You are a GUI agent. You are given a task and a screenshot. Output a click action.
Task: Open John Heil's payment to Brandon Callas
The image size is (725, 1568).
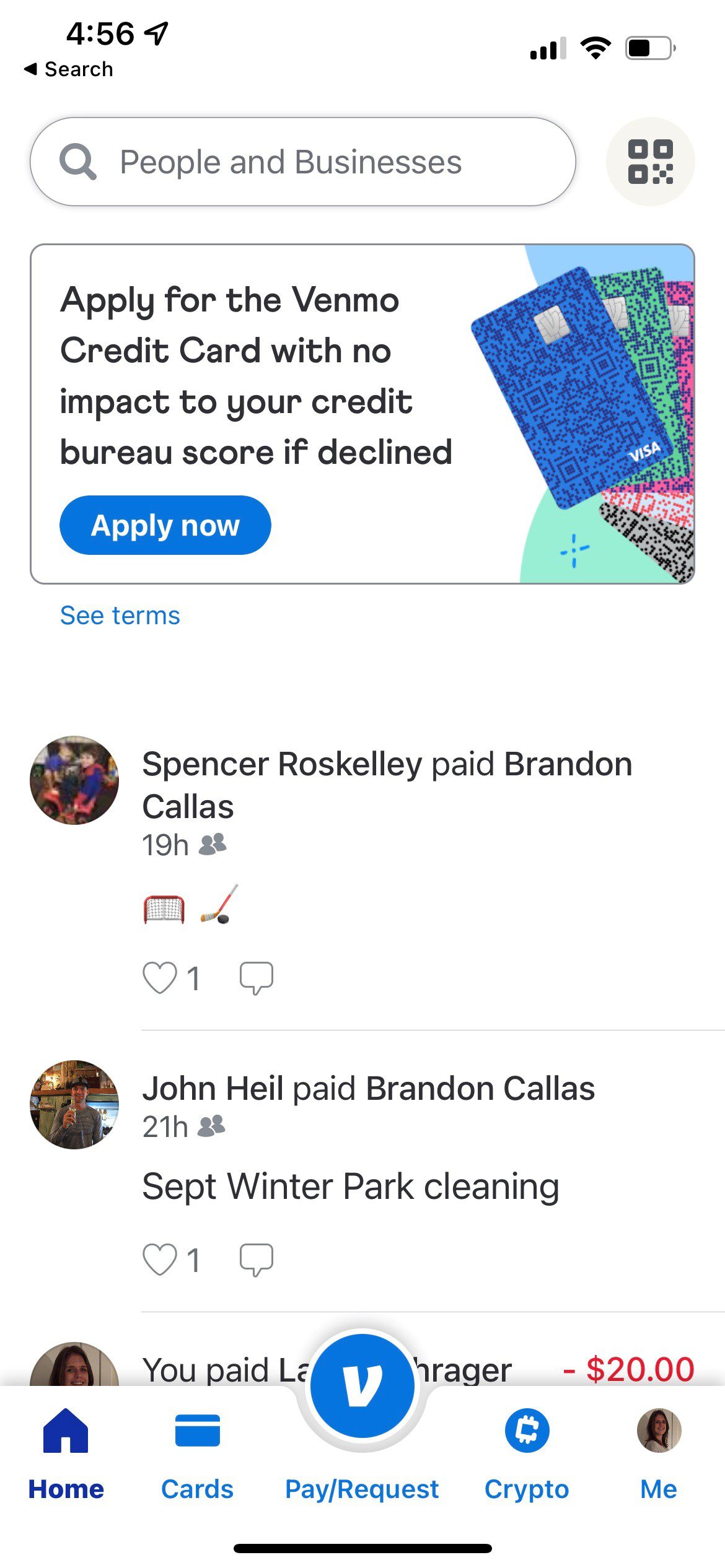(368, 1088)
